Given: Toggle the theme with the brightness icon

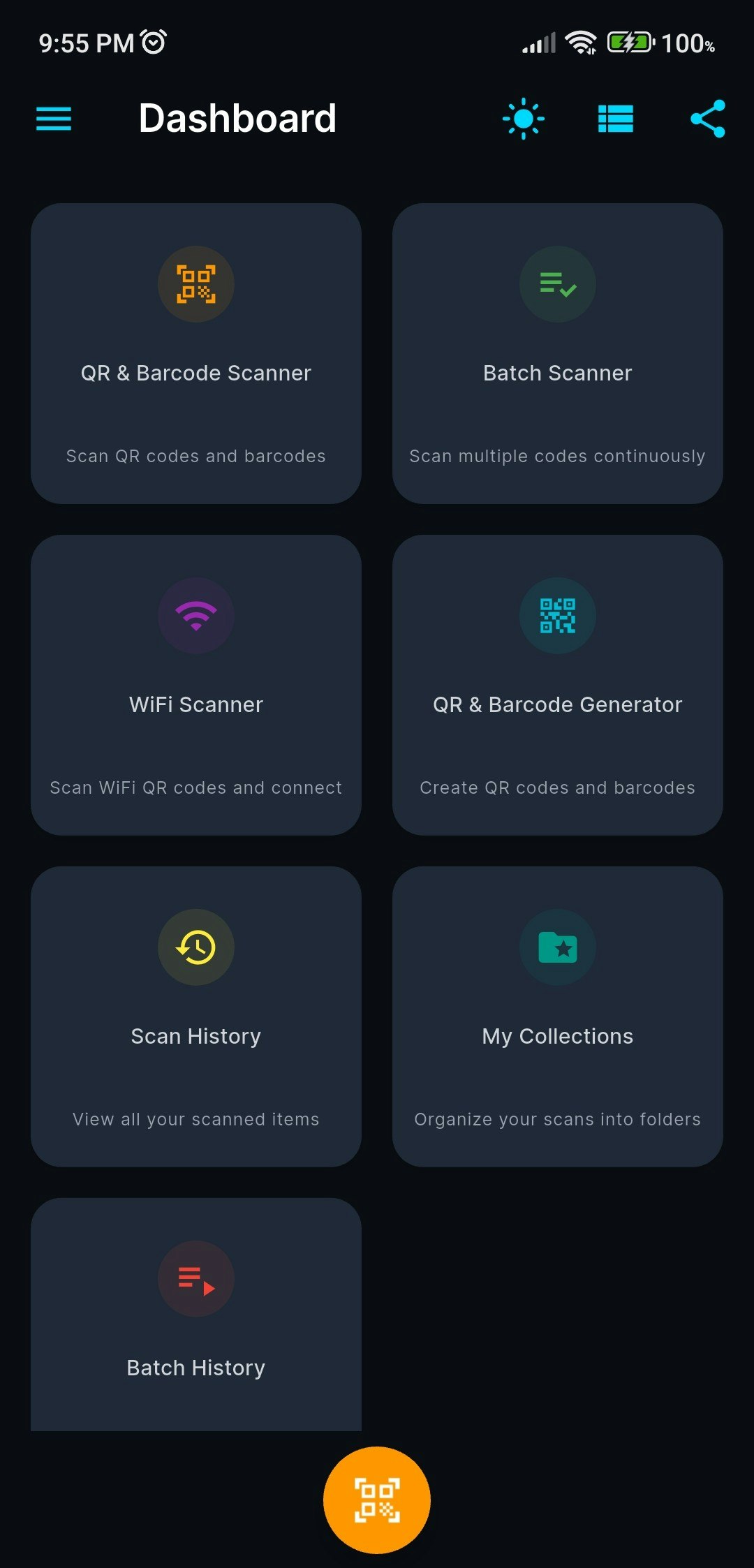Looking at the screenshot, I should (522, 119).
